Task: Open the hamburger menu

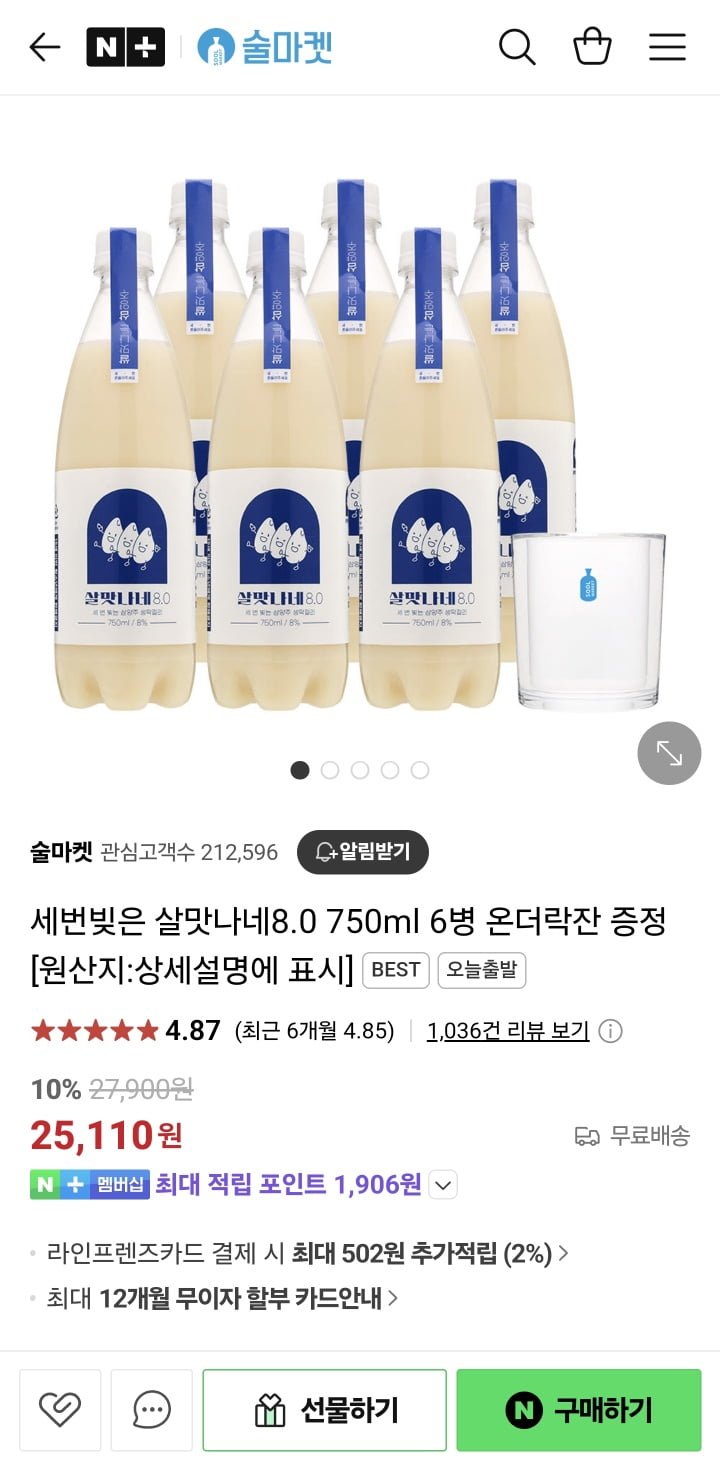Action: click(667, 47)
